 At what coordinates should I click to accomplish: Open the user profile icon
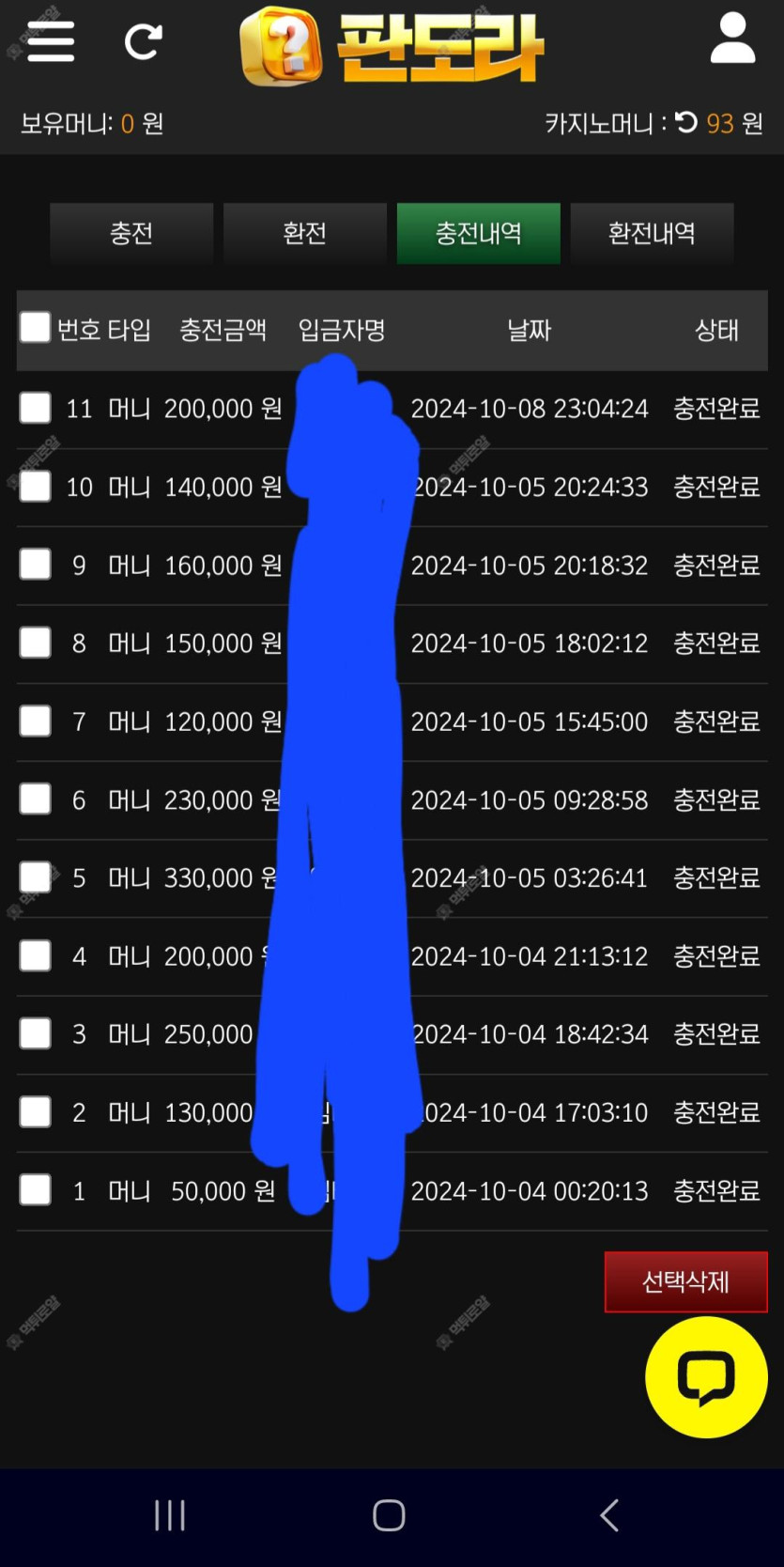point(732,39)
